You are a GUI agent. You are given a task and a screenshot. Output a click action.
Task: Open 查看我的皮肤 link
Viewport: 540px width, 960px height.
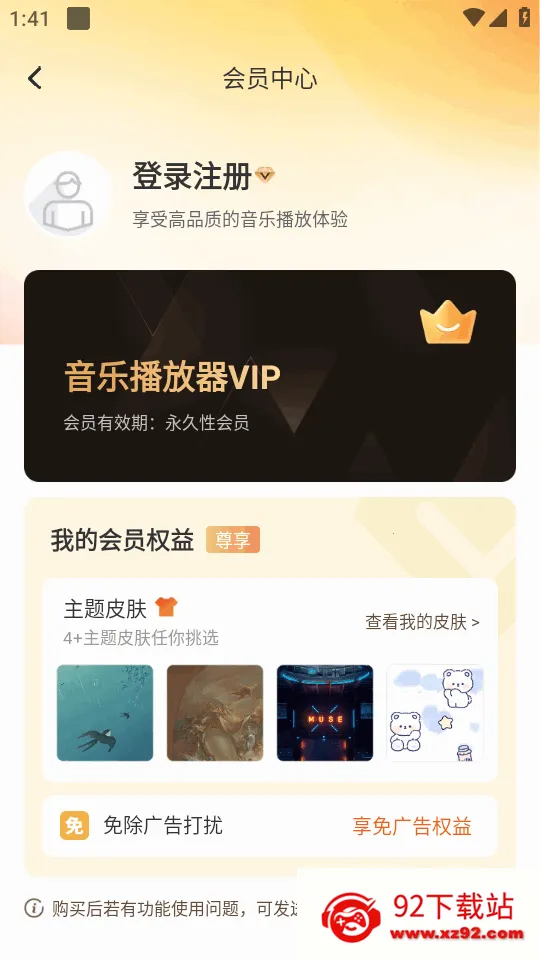point(422,622)
